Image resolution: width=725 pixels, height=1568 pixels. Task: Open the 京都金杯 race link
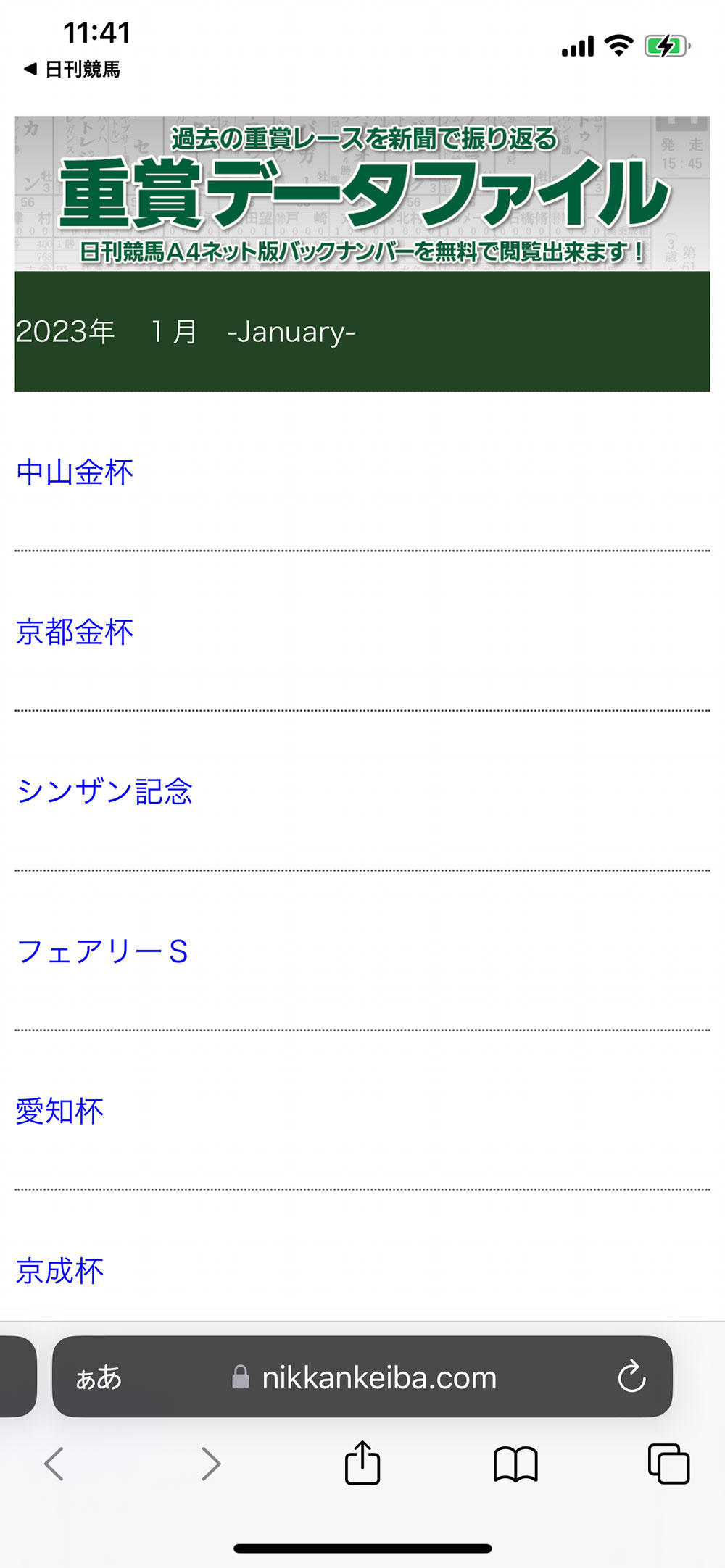tap(75, 632)
